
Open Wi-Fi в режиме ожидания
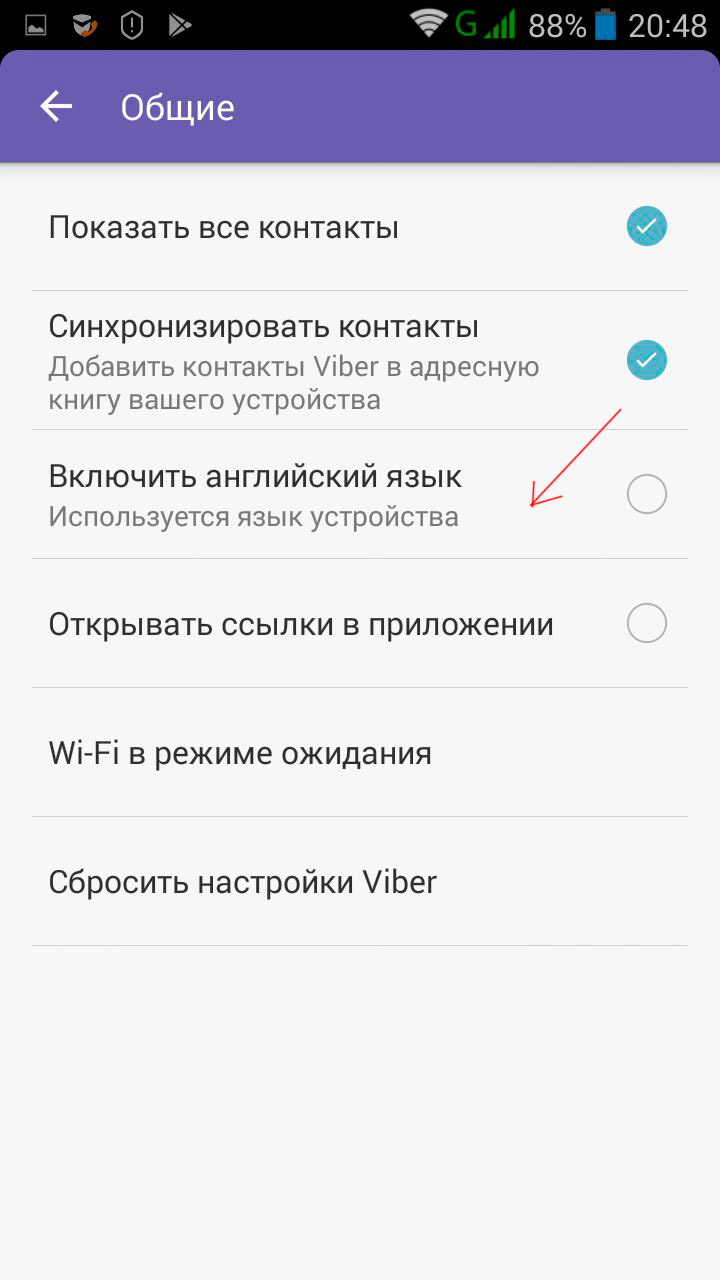360,753
